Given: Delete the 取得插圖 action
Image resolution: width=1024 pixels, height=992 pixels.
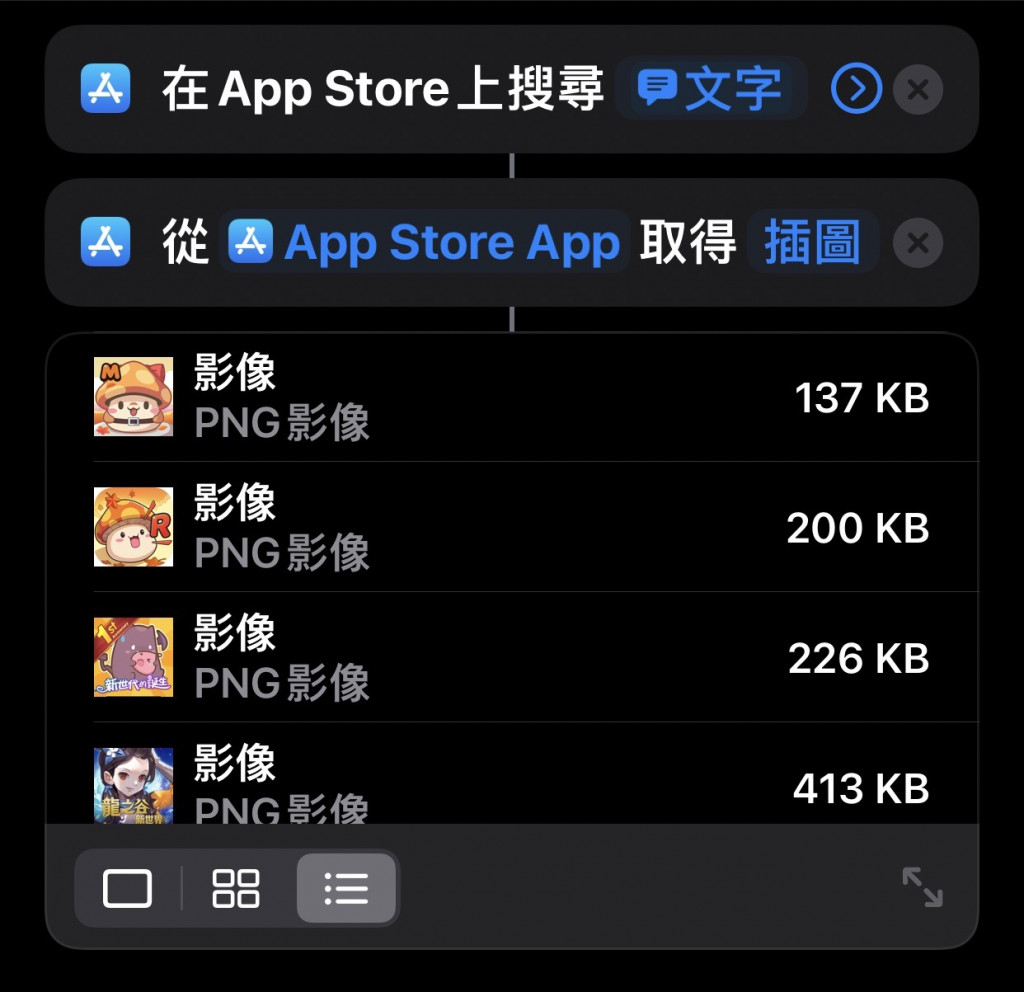Looking at the screenshot, I should [917, 243].
